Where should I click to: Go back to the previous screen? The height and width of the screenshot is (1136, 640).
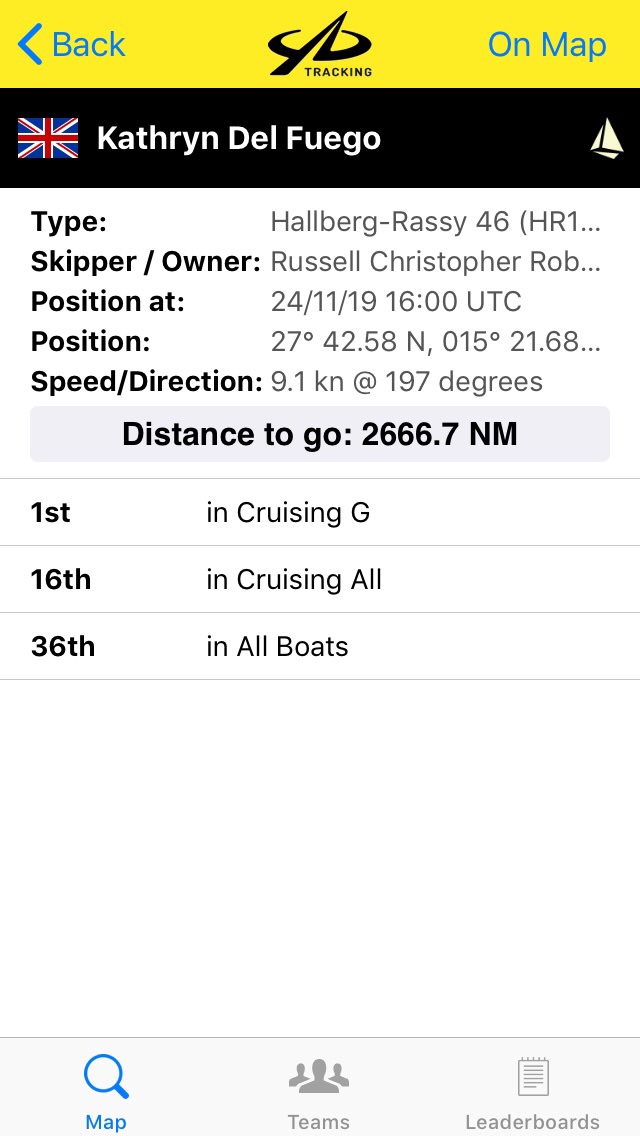click(72, 45)
